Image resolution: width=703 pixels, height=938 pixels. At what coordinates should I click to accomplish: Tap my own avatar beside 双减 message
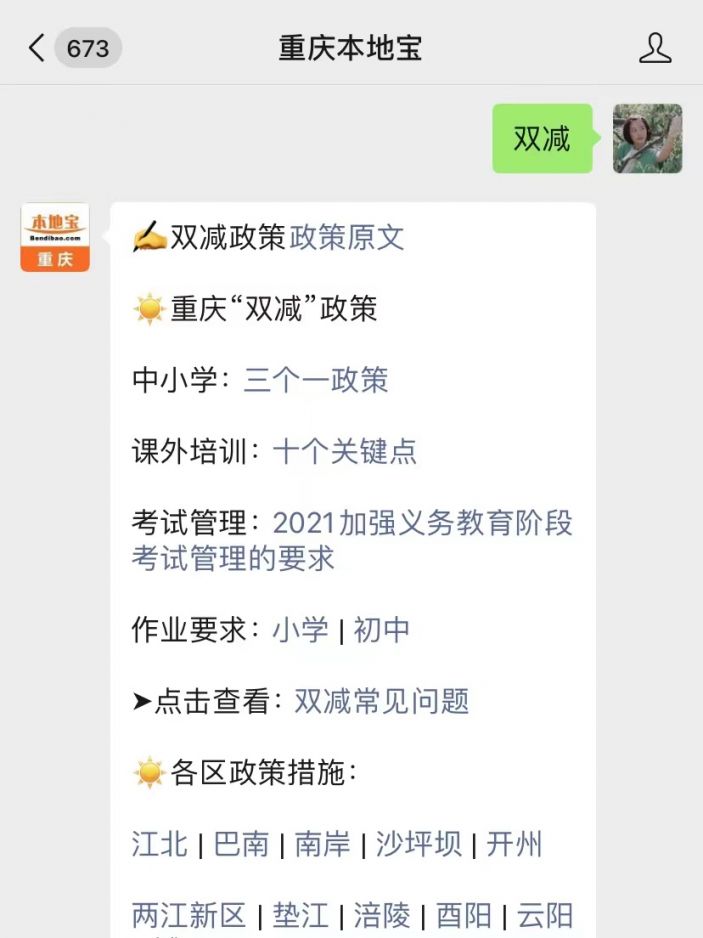coord(647,138)
